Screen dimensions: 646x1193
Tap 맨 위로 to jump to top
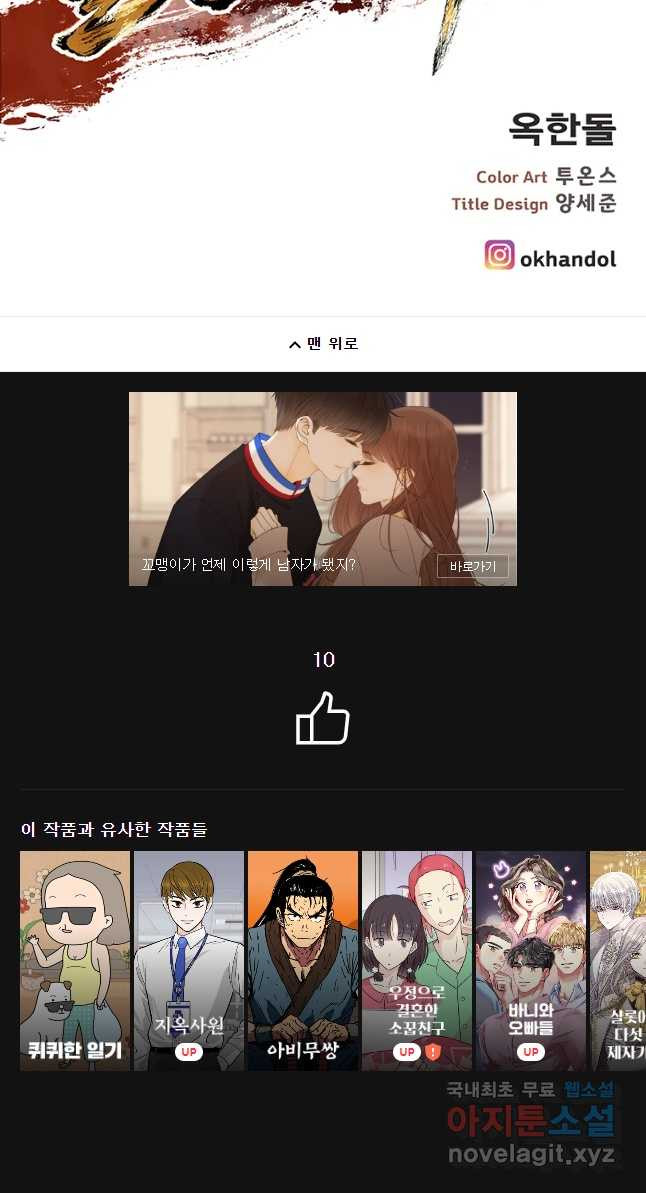[323, 344]
